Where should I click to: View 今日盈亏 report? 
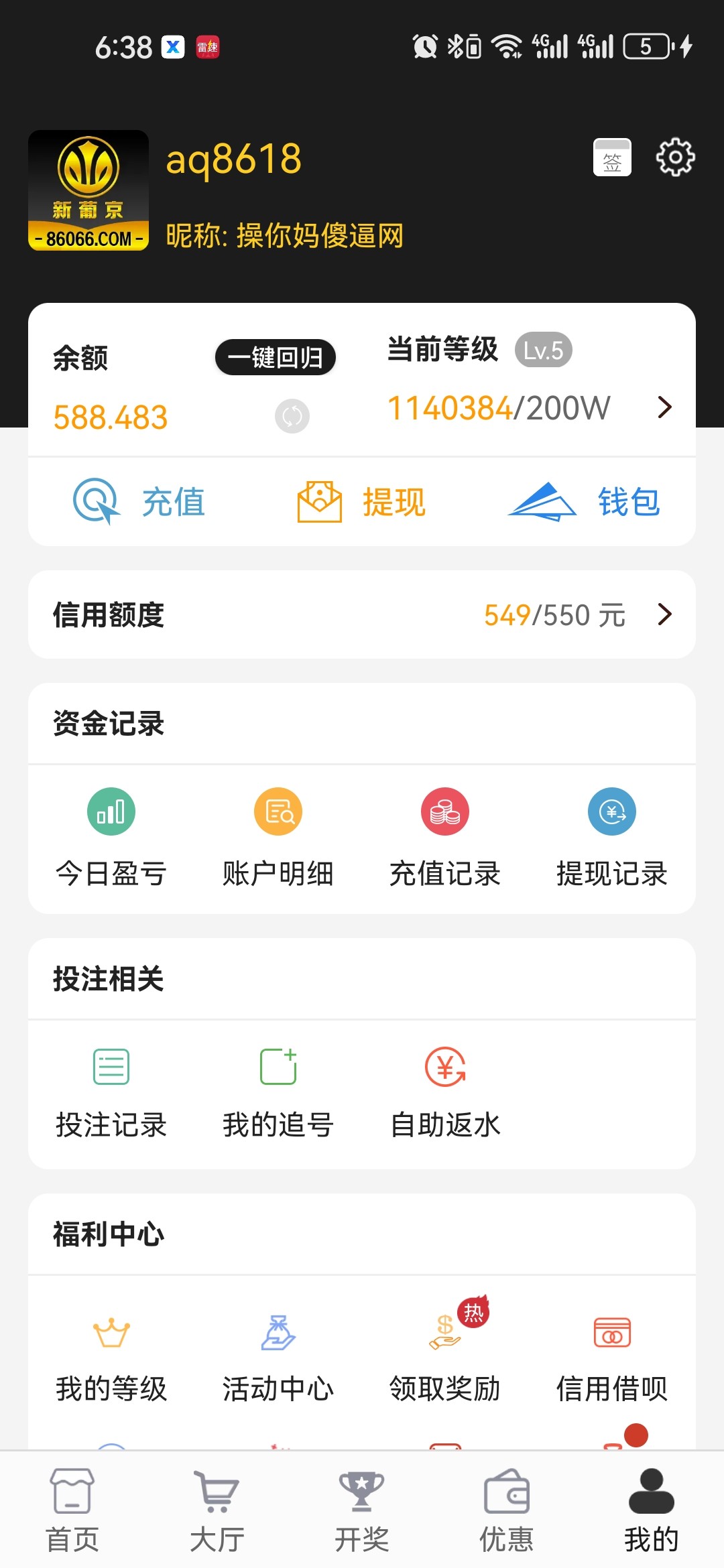click(111, 838)
